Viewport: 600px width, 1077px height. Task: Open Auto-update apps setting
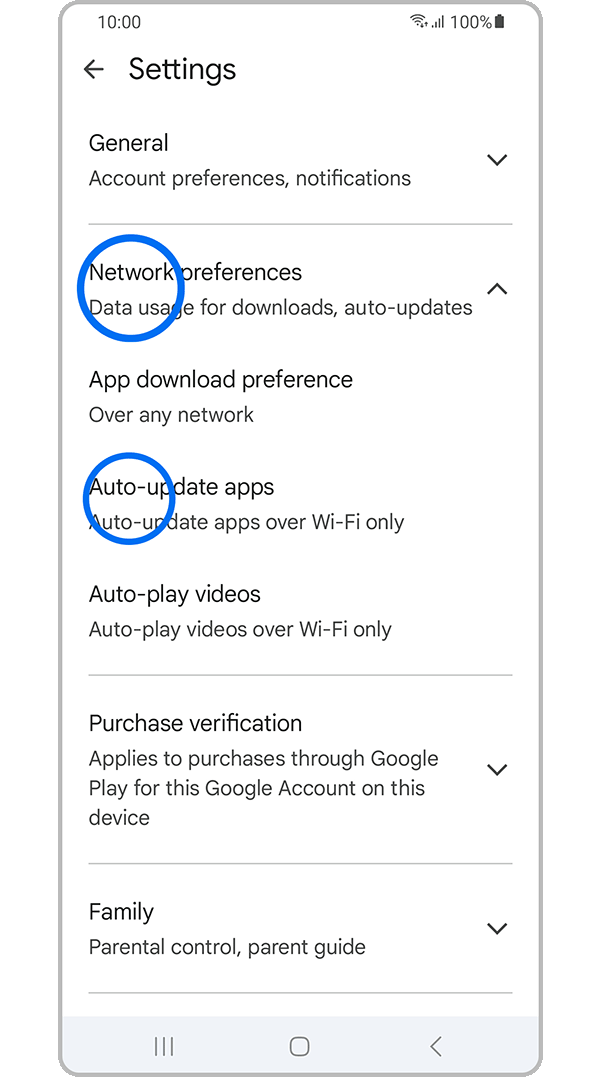coord(246,503)
